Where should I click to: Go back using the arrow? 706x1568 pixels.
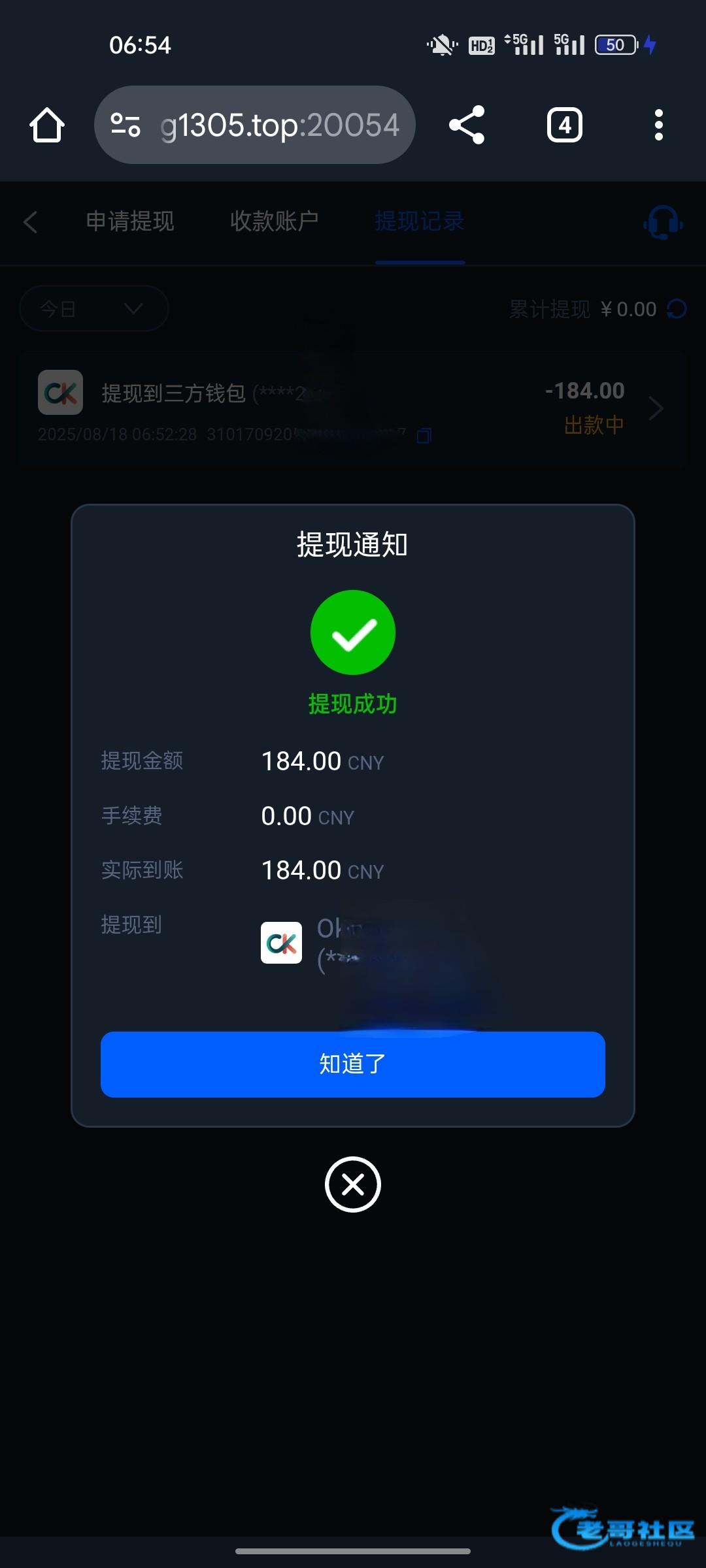tap(30, 222)
